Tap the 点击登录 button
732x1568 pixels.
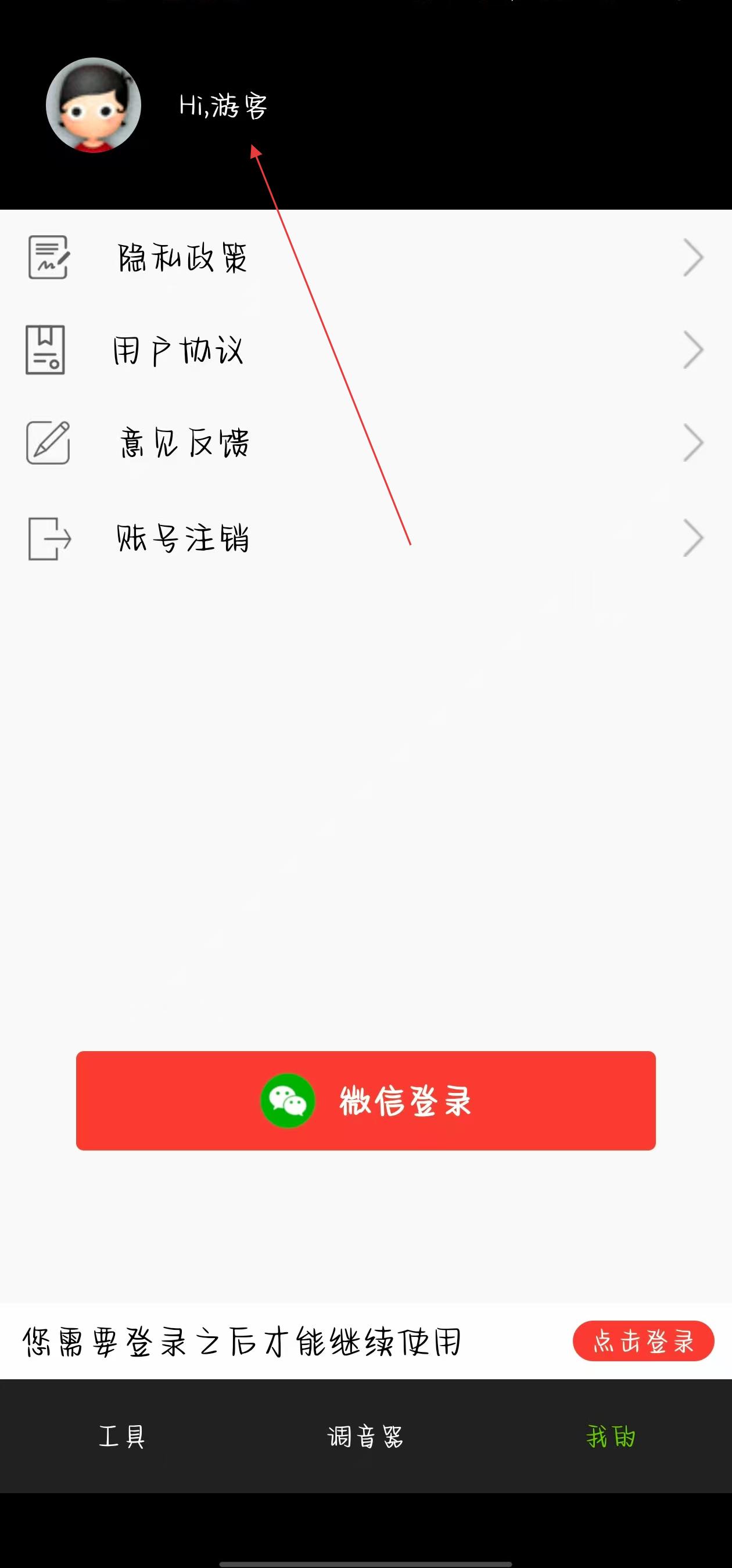click(643, 1341)
